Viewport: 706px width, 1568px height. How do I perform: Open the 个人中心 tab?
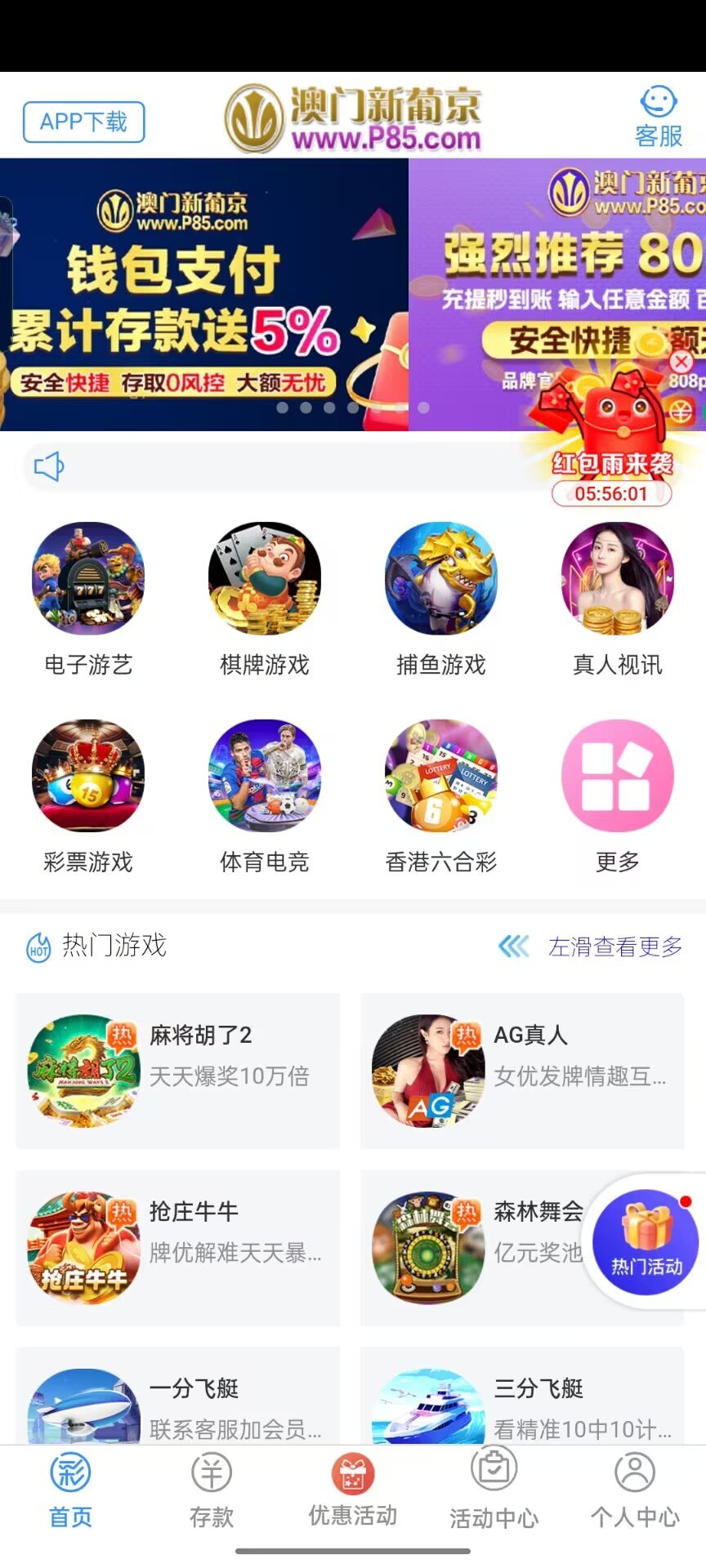coord(635,1490)
